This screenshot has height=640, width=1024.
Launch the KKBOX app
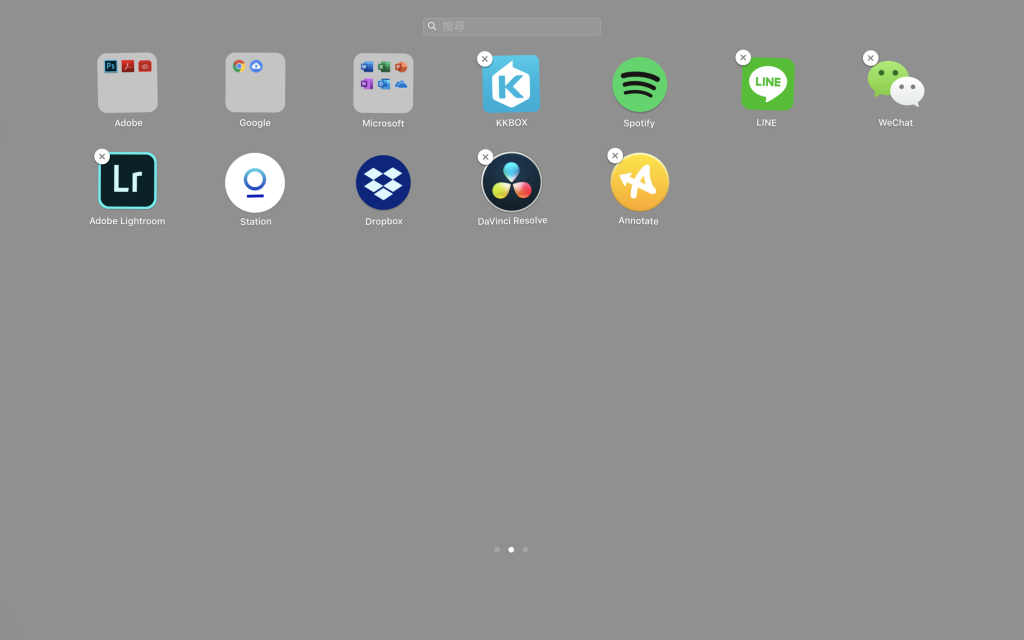511,85
